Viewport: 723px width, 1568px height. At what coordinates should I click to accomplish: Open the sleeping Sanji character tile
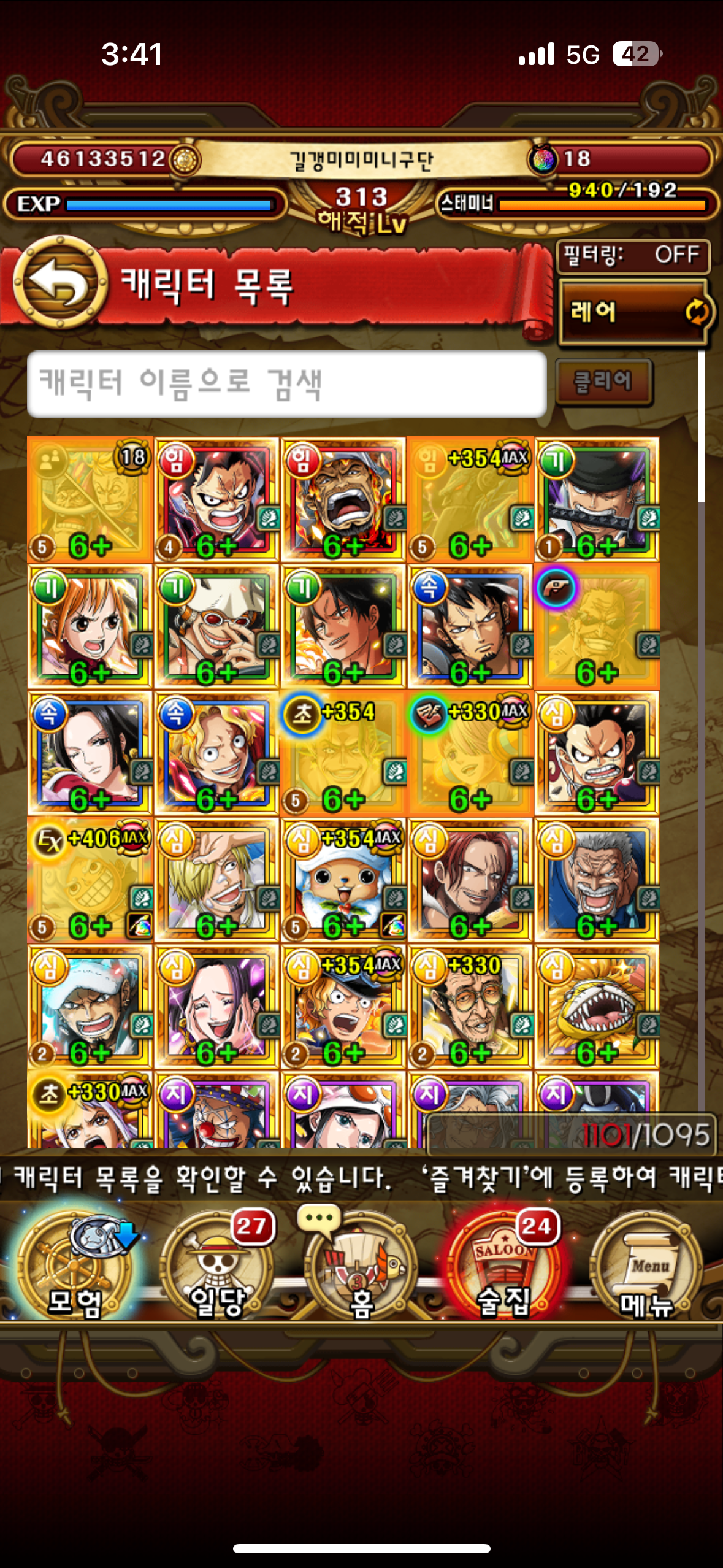tap(216, 880)
